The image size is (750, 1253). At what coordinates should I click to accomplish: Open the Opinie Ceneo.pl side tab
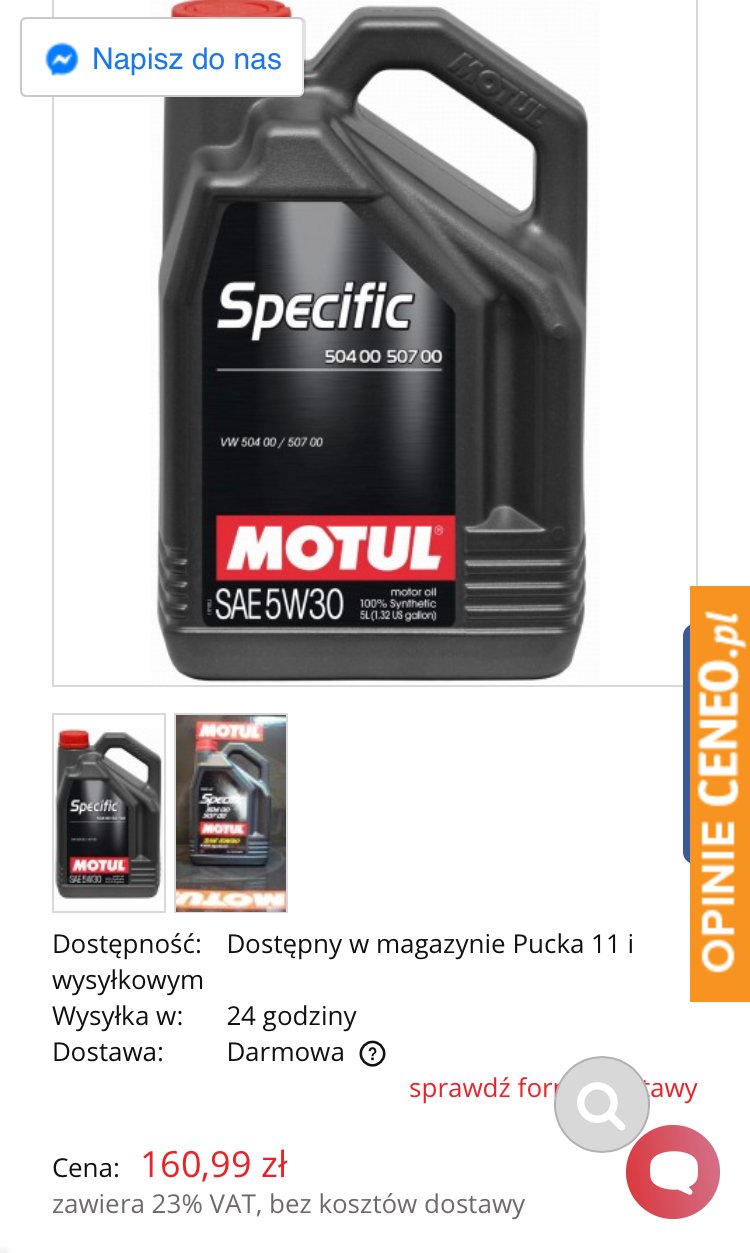tap(720, 793)
